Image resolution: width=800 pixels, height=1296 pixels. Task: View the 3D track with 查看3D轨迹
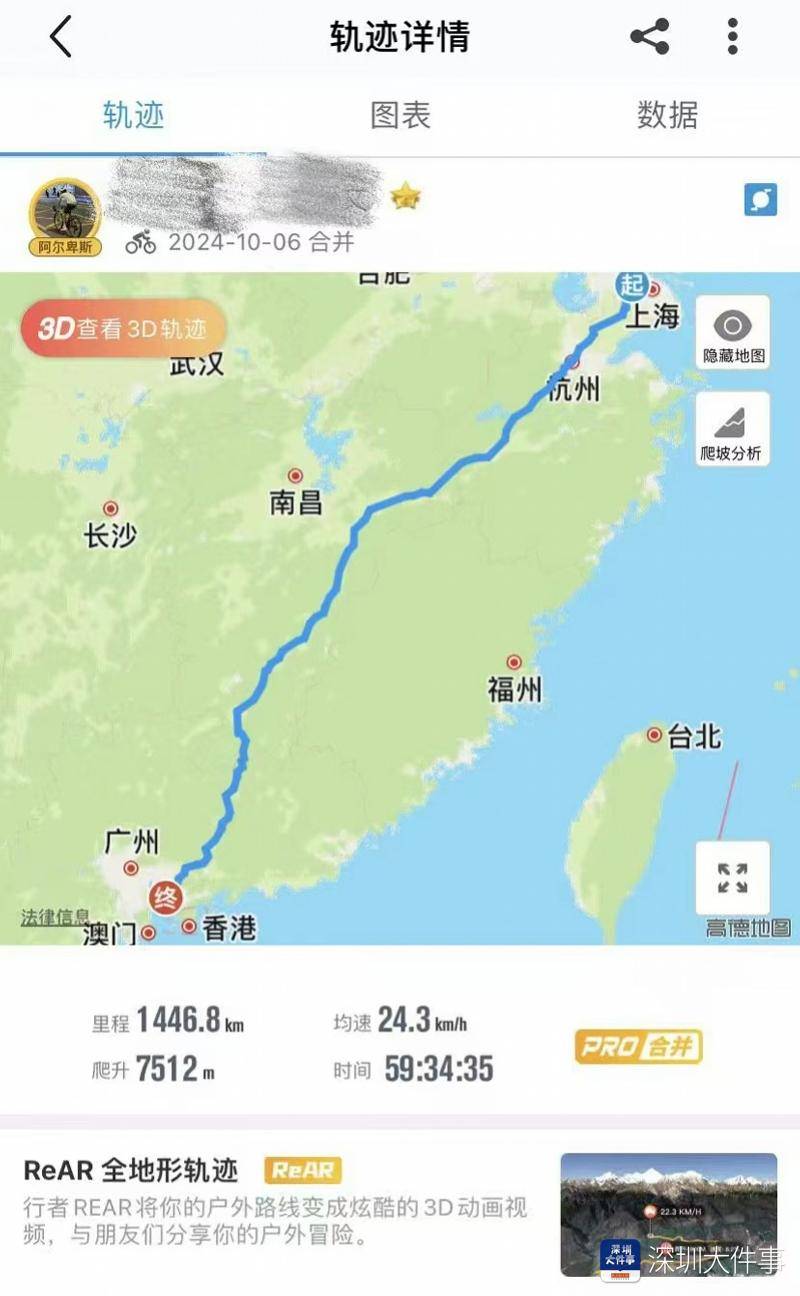122,329
